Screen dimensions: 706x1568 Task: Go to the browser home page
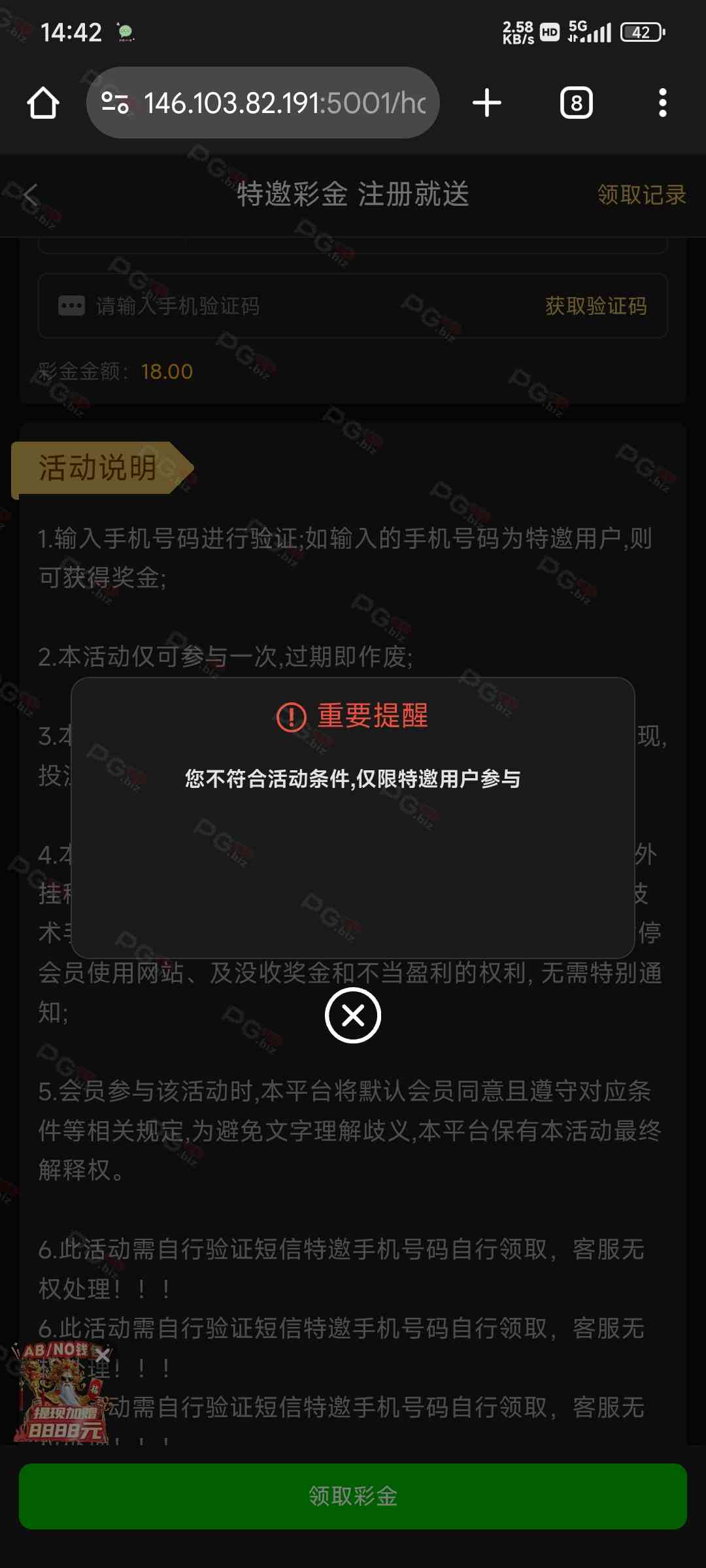coord(43,103)
